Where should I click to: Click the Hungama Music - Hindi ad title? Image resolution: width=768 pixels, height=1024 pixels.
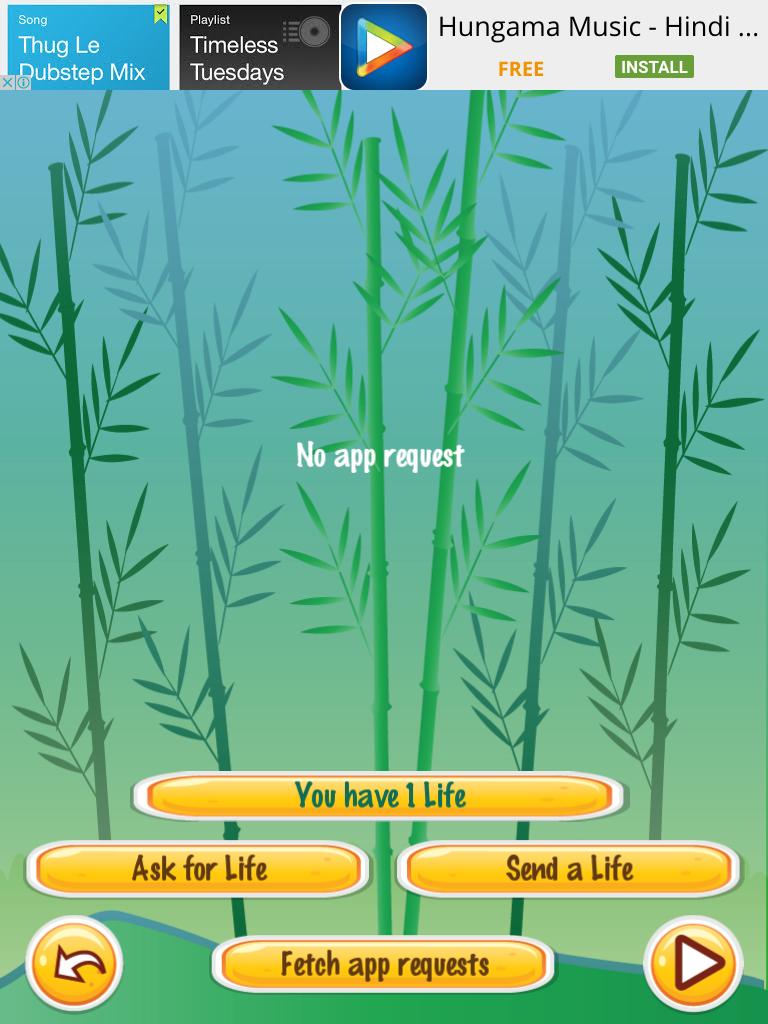pos(598,26)
